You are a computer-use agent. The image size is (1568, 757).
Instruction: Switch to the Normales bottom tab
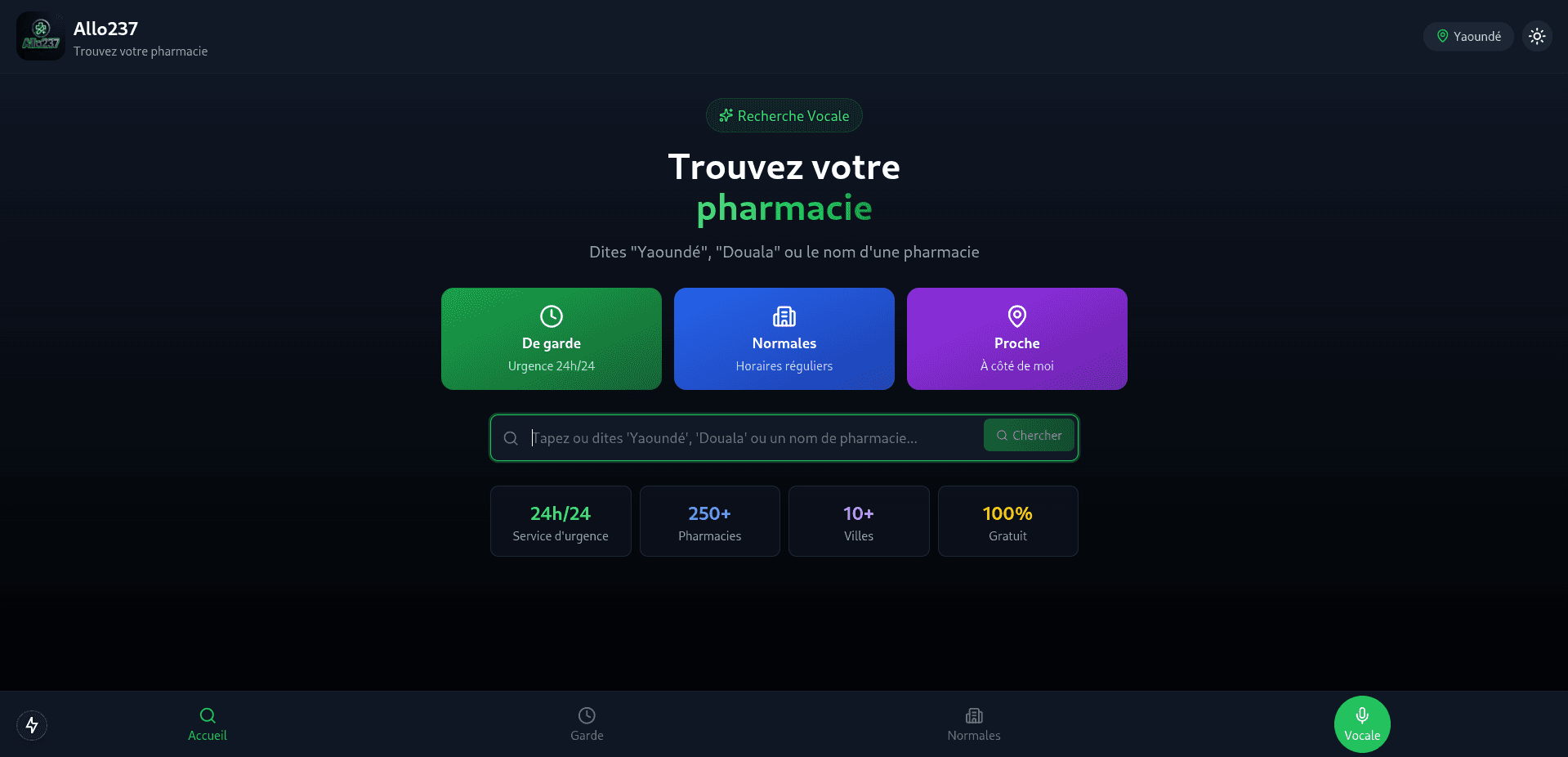973,724
